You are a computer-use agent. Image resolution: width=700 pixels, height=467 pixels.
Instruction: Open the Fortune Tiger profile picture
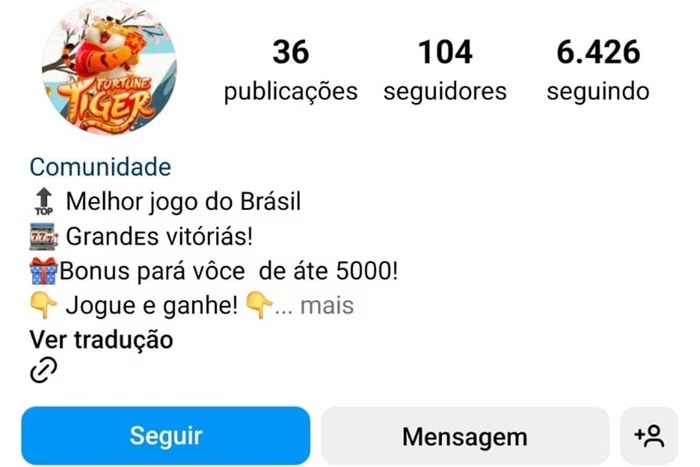point(109,68)
